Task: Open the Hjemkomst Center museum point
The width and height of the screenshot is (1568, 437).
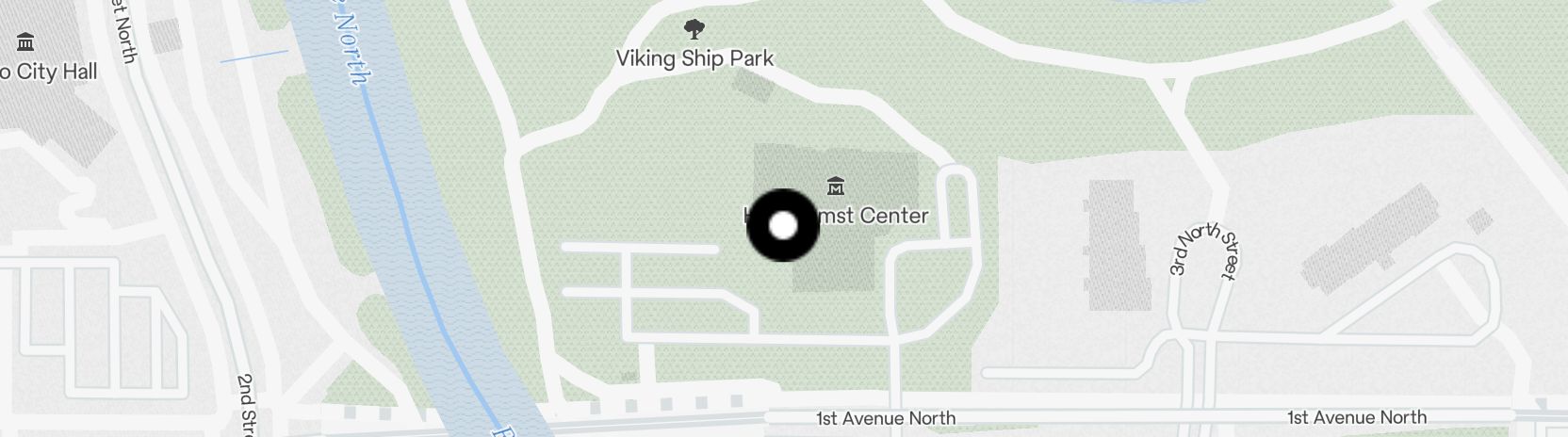Action: click(834, 185)
